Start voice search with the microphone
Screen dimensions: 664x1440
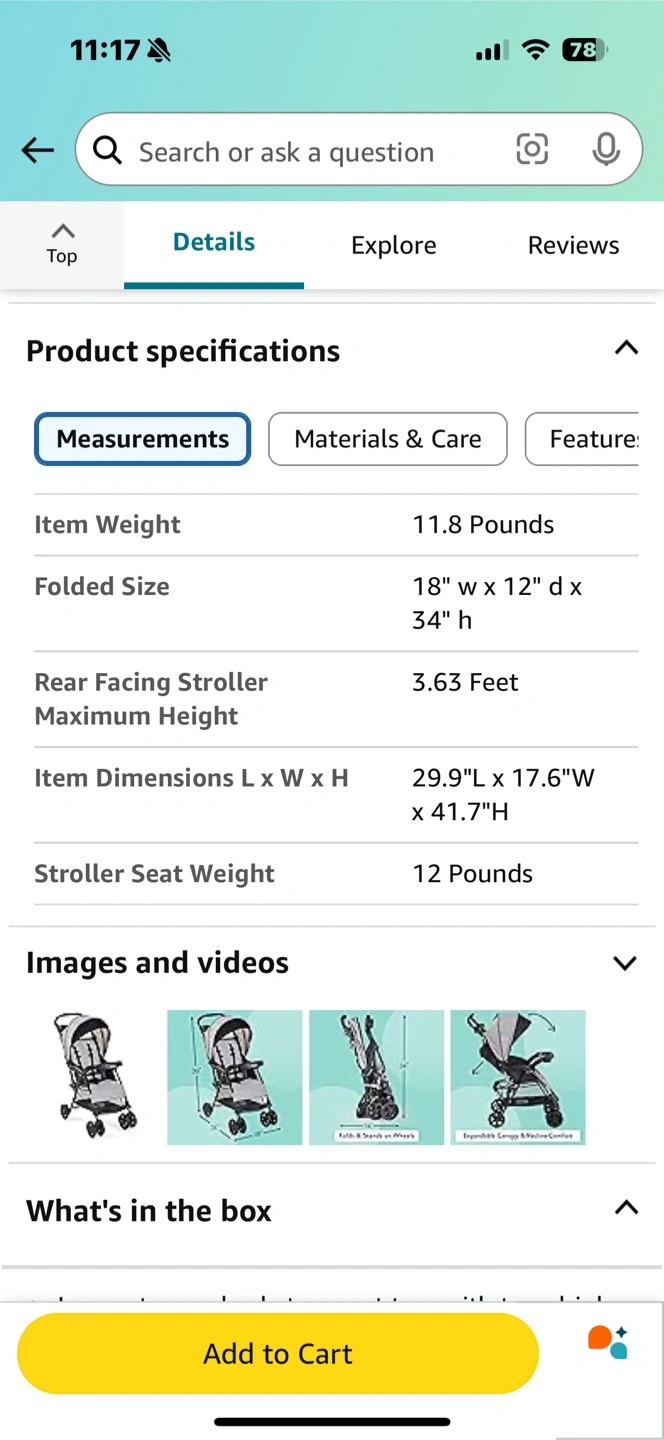click(x=605, y=150)
